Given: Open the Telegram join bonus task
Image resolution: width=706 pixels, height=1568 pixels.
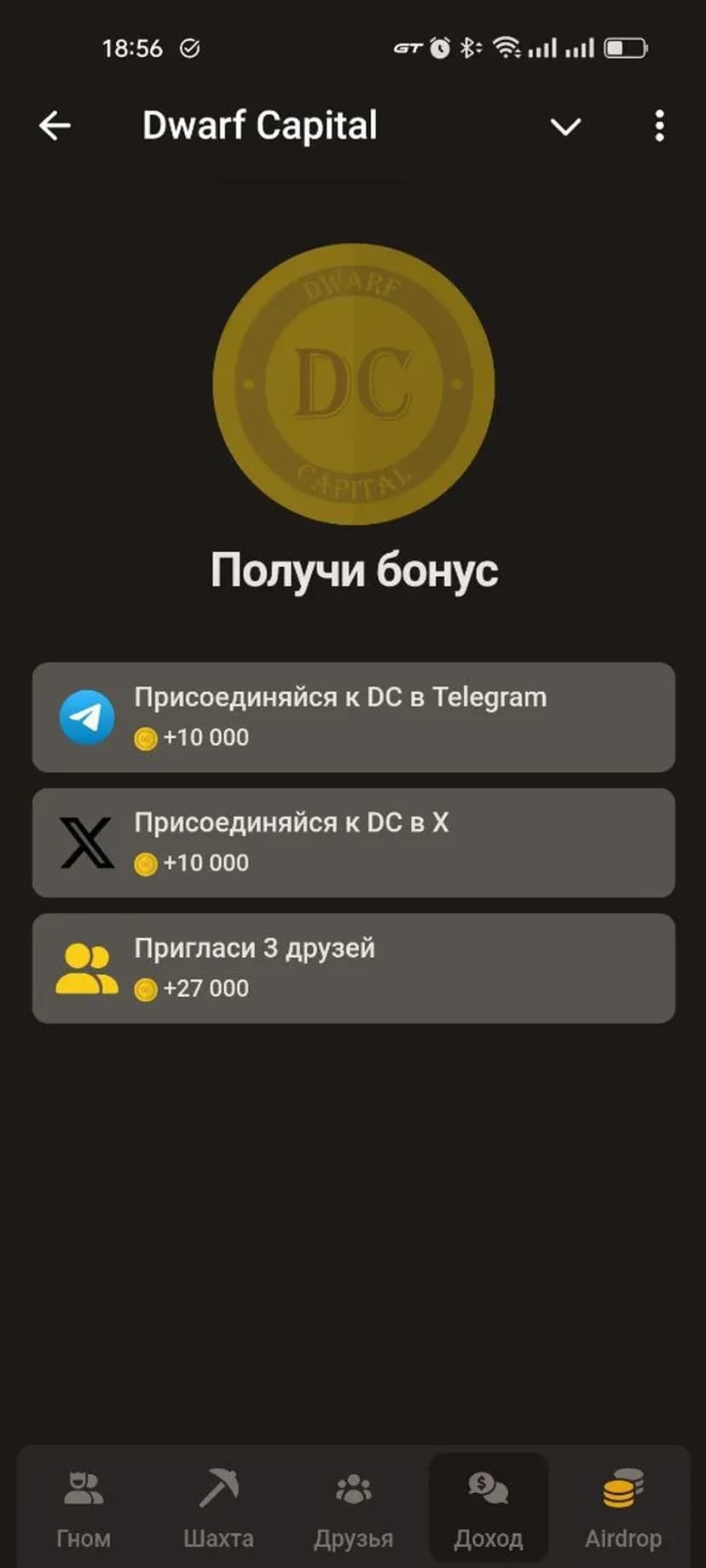Looking at the screenshot, I should (353, 718).
